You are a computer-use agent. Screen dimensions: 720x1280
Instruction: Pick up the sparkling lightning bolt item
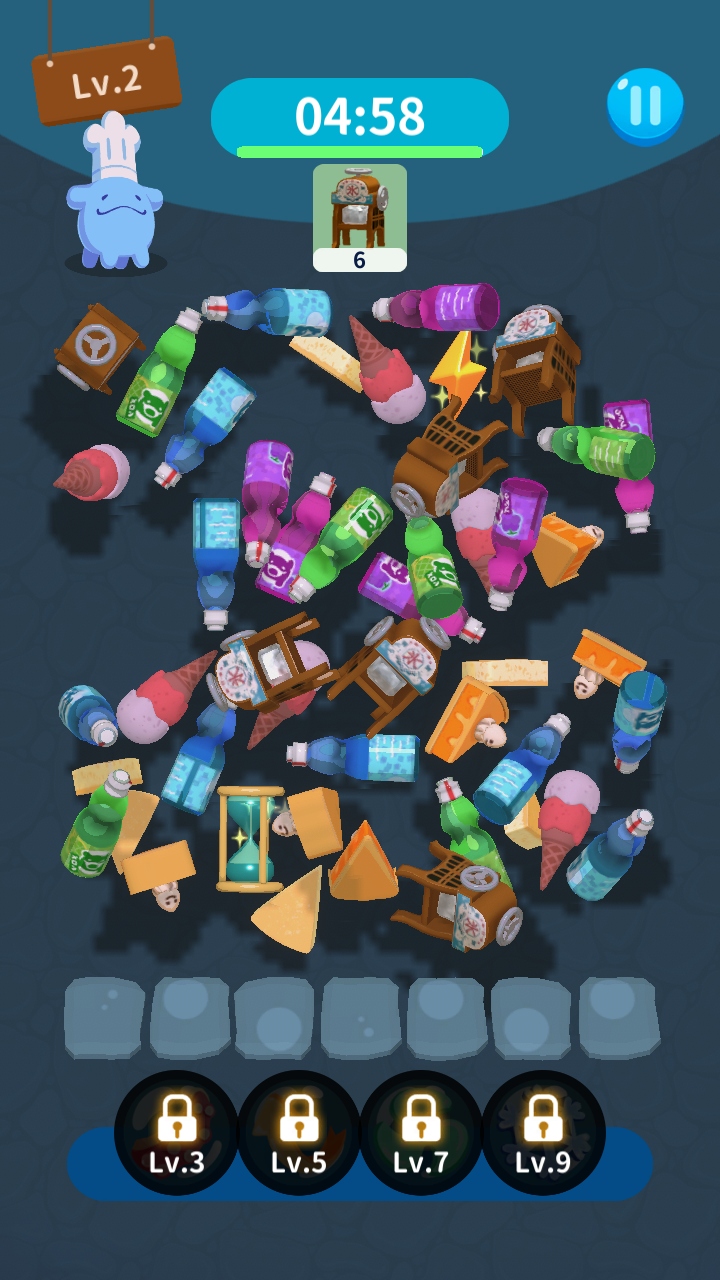[x=457, y=367]
